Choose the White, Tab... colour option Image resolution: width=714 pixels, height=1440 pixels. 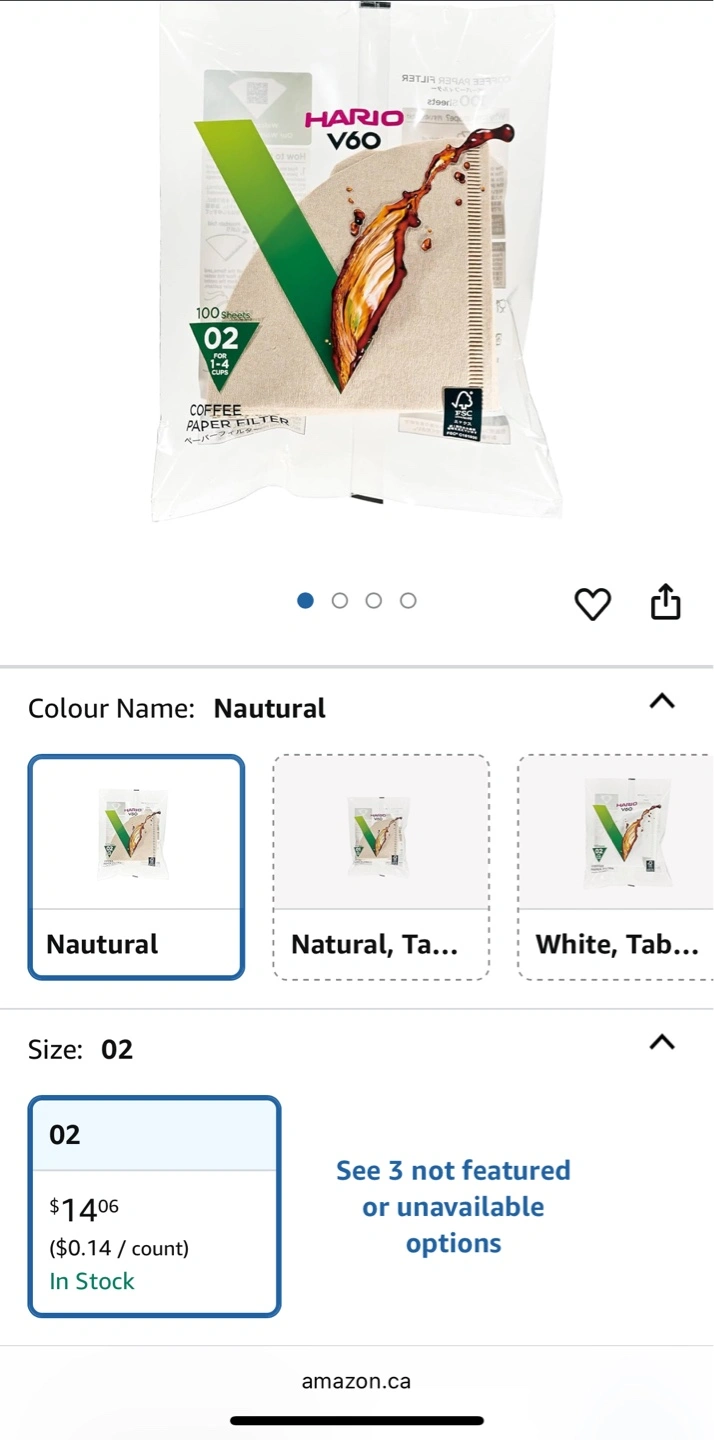tap(615, 867)
